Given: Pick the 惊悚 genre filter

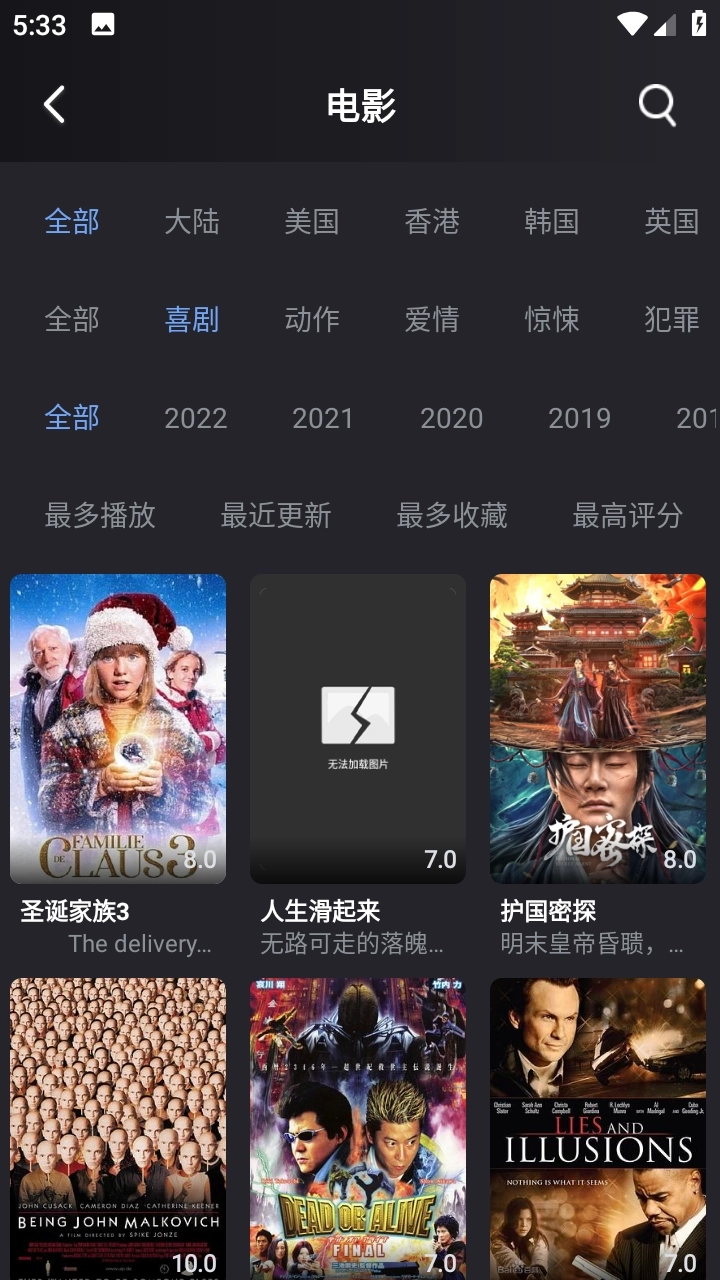Looking at the screenshot, I should 552,319.
